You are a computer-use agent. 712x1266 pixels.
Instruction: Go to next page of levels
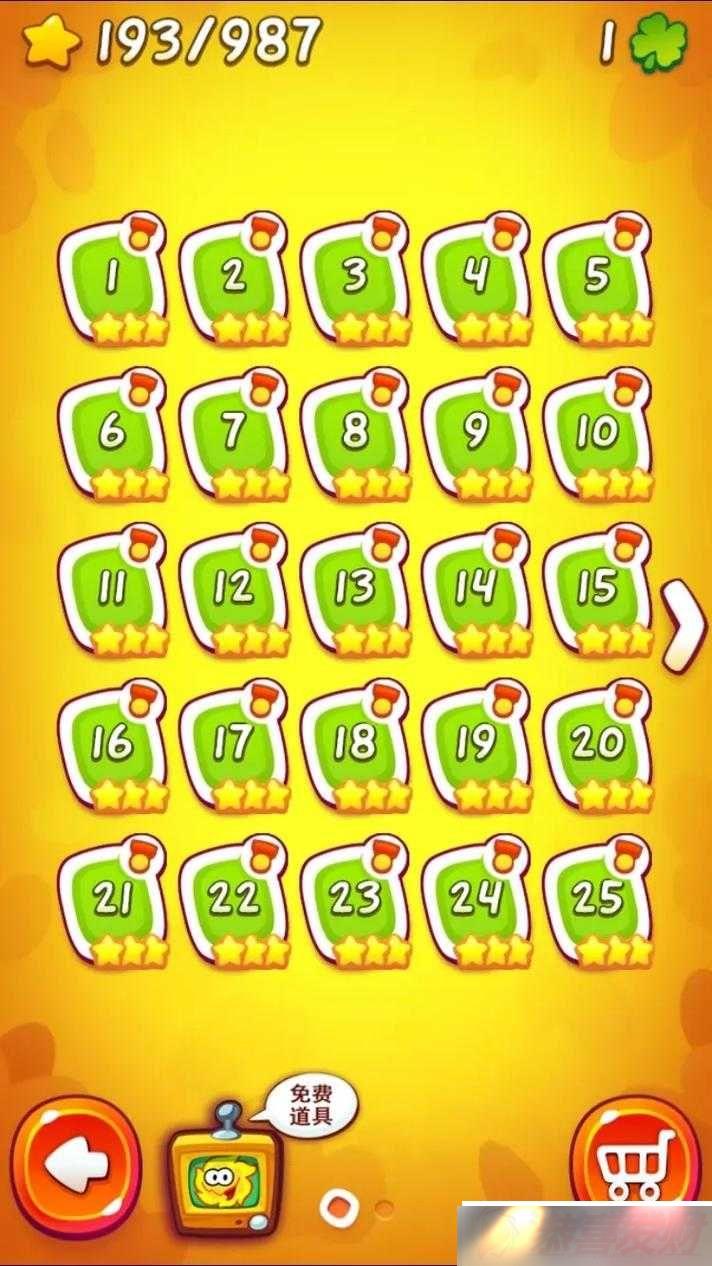[x=685, y=625]
